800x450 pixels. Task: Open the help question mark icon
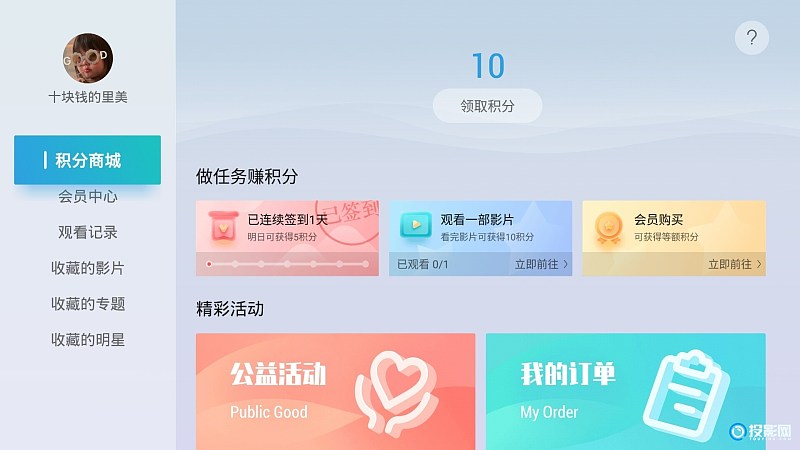tap(751, 39)
